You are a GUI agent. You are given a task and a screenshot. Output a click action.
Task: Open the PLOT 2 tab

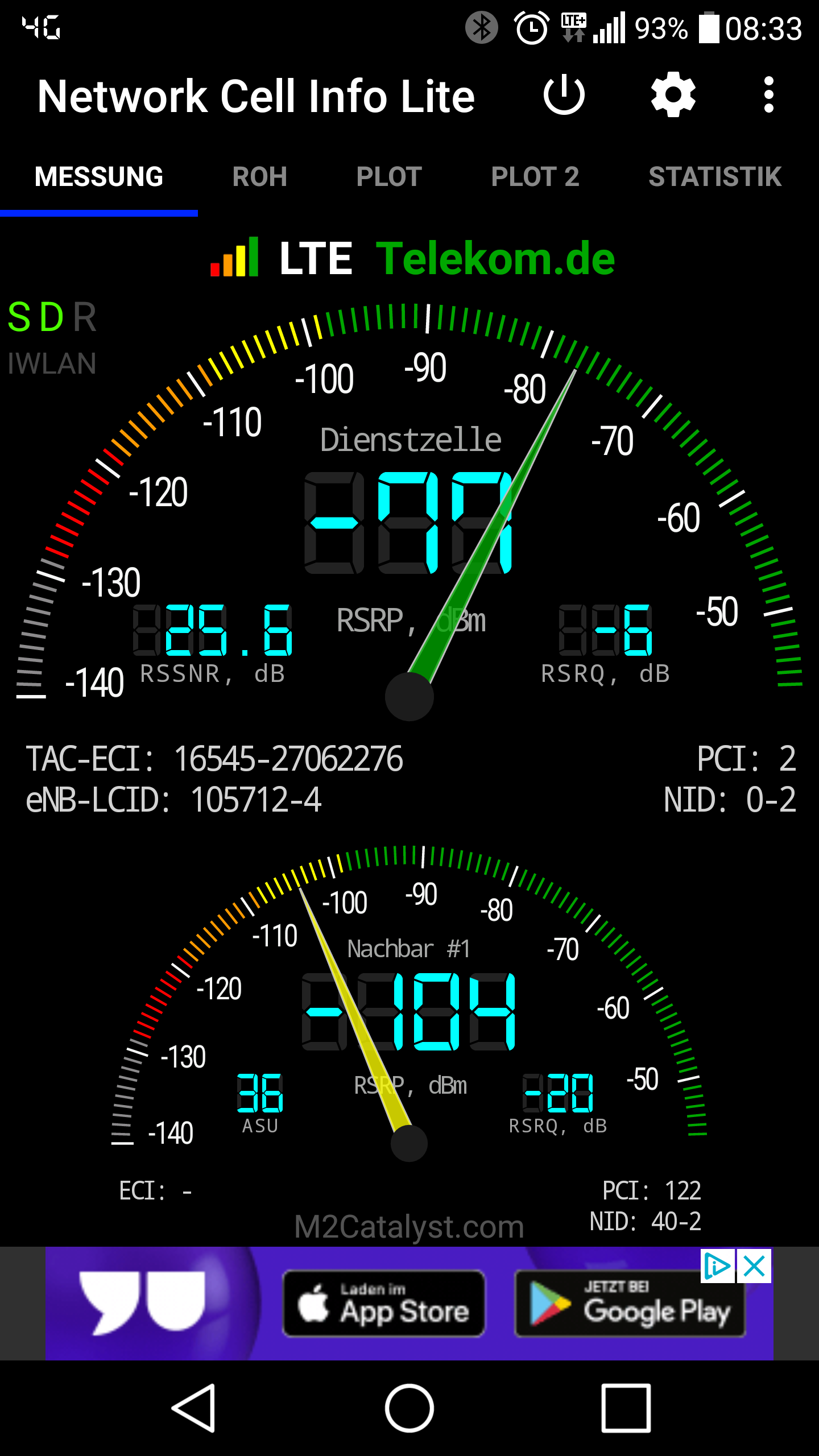tap(535, 176)
